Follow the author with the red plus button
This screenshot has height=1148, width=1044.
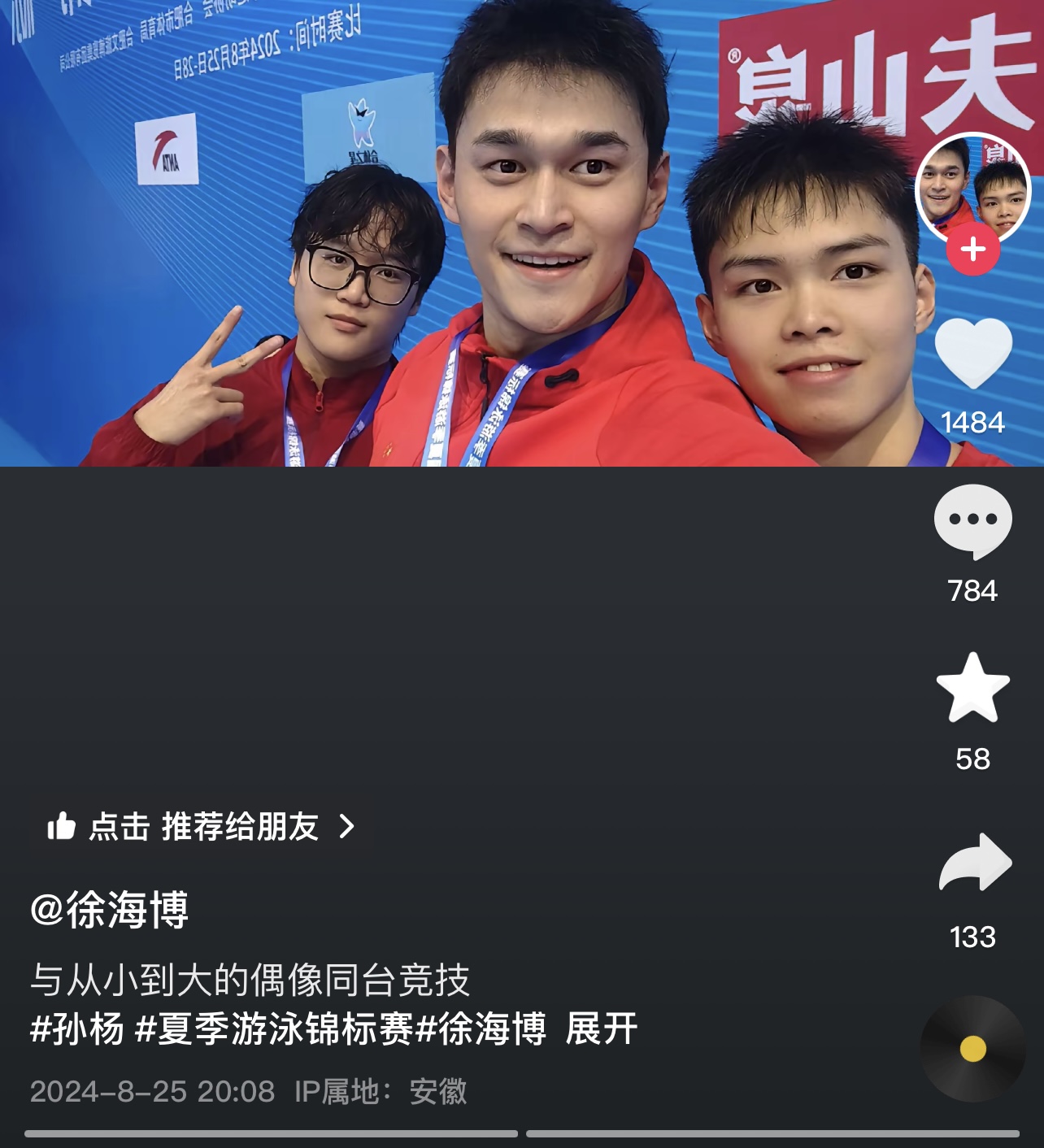(x=972, y=250)
